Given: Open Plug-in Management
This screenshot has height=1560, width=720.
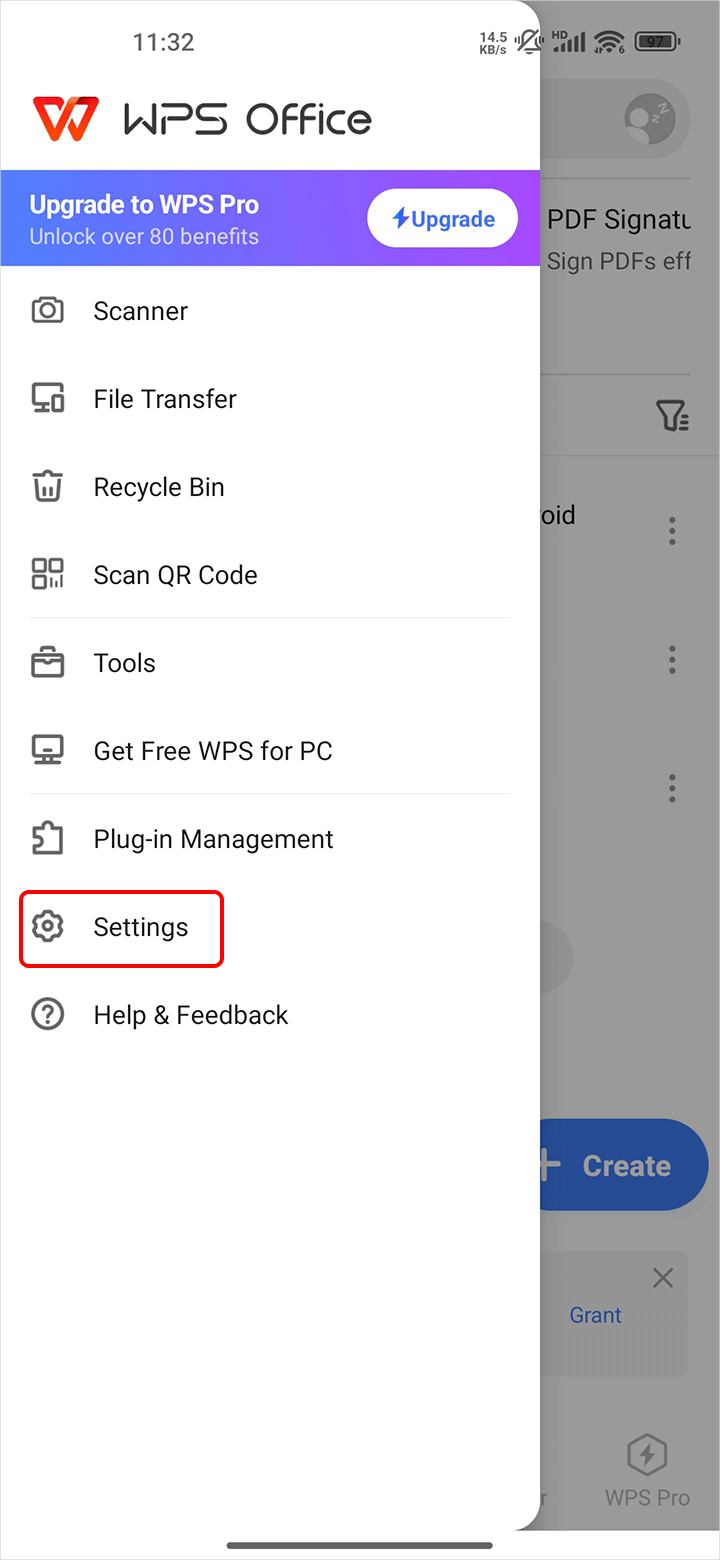Looking at the screenshot, I should [x=213, y=839].
